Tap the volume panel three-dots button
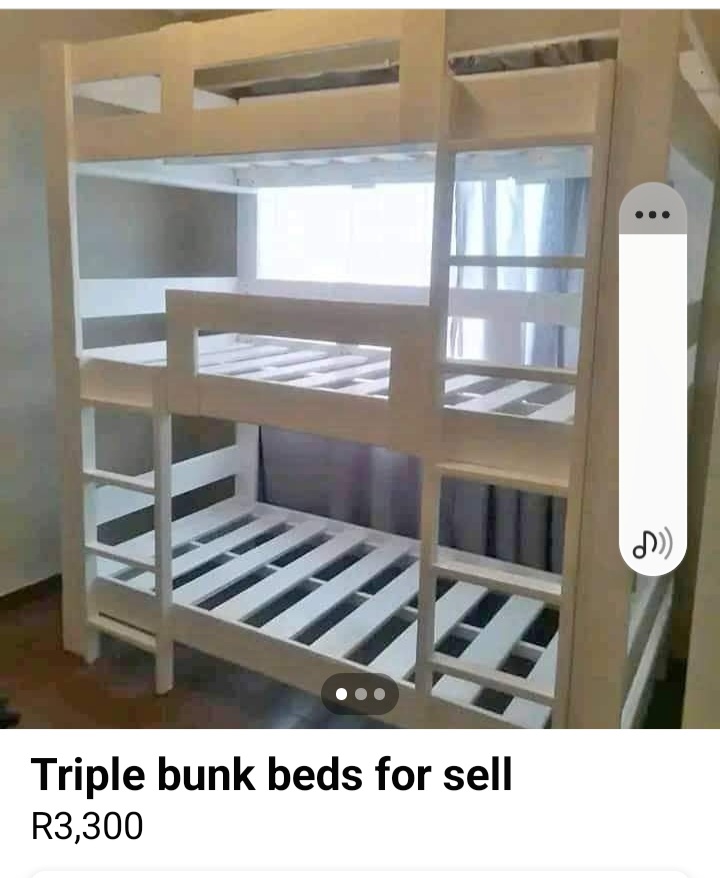 (652, 213)
